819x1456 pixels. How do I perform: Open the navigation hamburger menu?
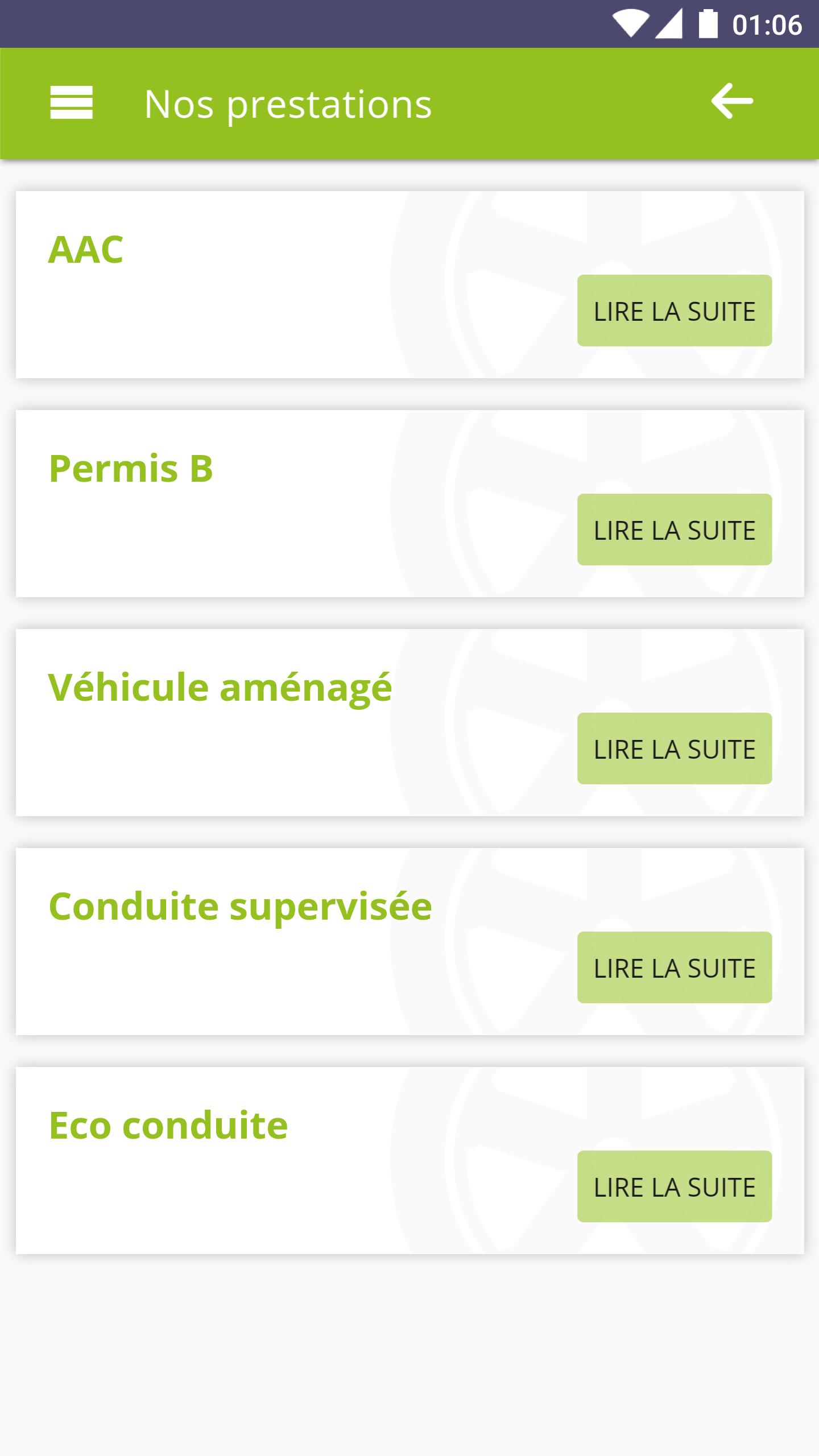[71, 104]
